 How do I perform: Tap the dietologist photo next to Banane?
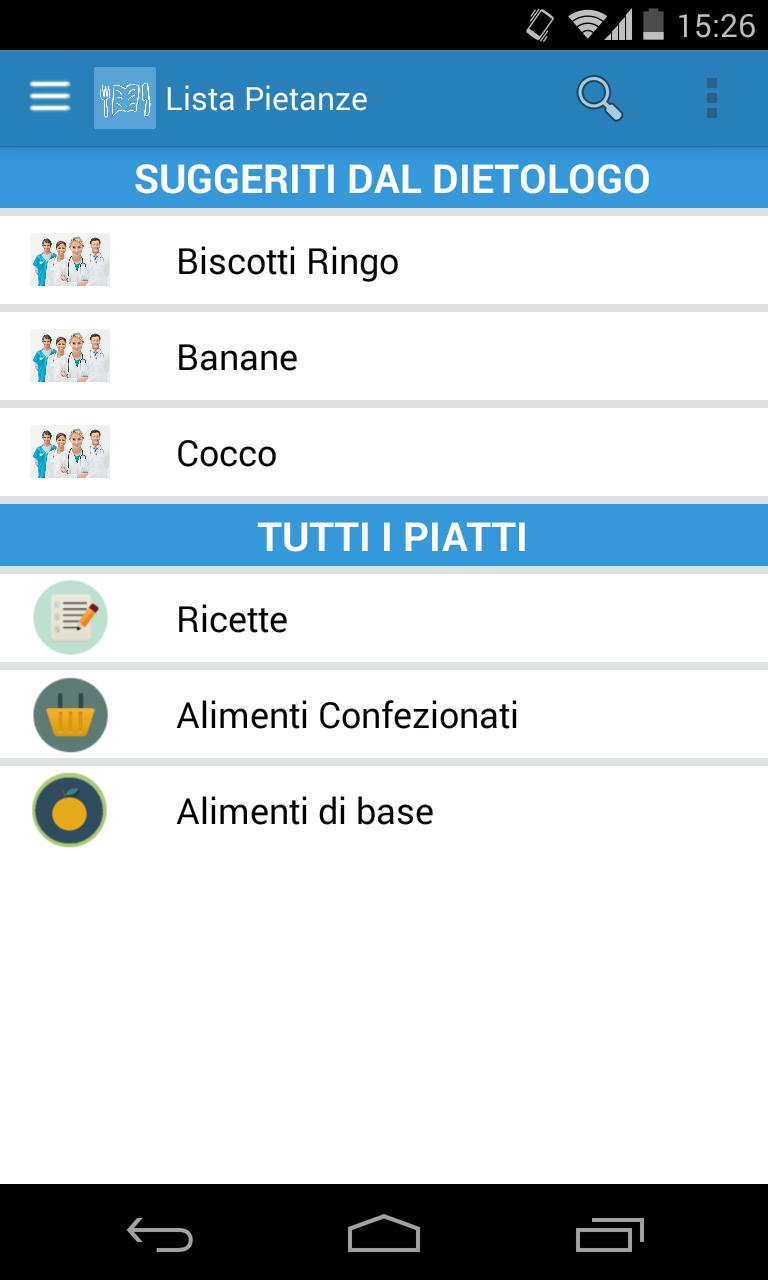(70, 356)
